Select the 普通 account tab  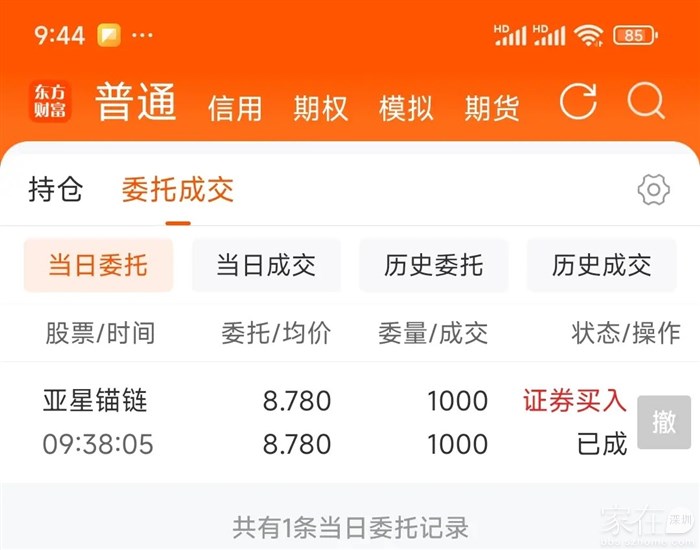pyautogui.click(x=136, y=103)
